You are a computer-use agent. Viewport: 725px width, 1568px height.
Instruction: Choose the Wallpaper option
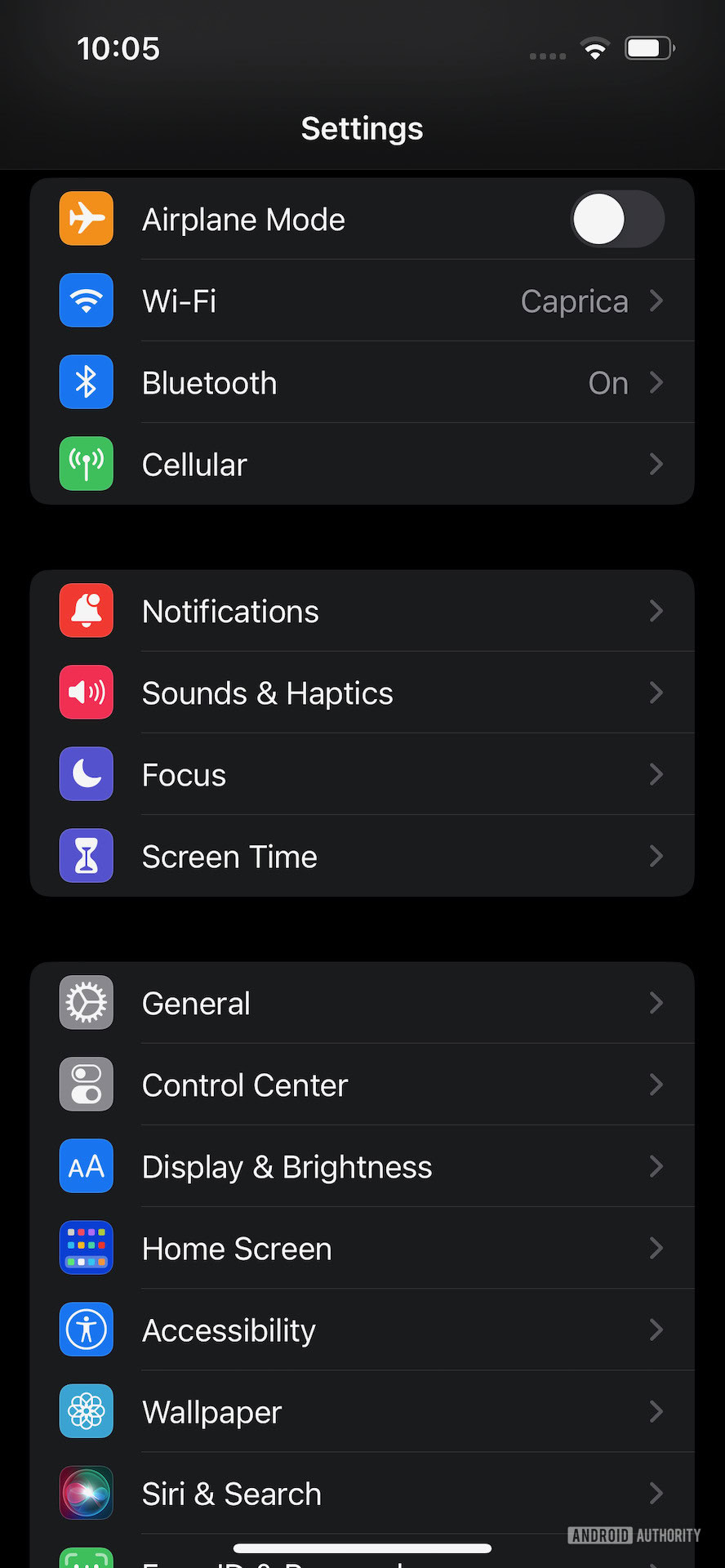coord(362,1411)
